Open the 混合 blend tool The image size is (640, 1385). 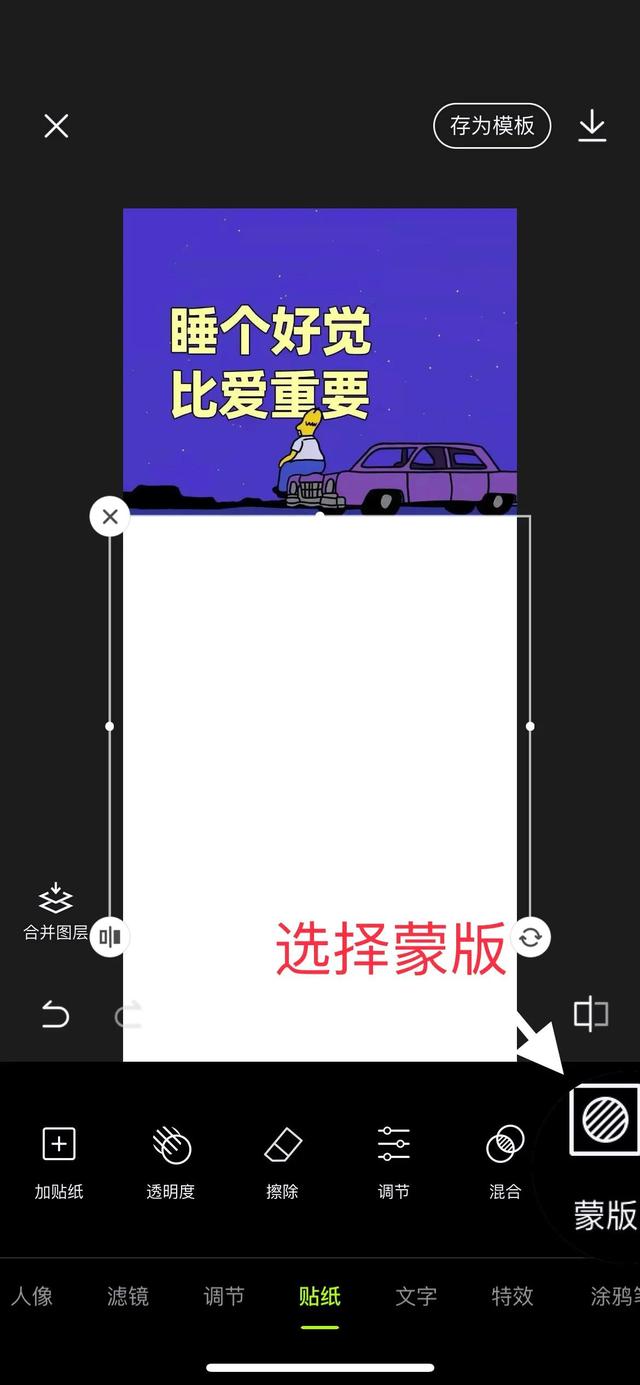pos(505,1160)
